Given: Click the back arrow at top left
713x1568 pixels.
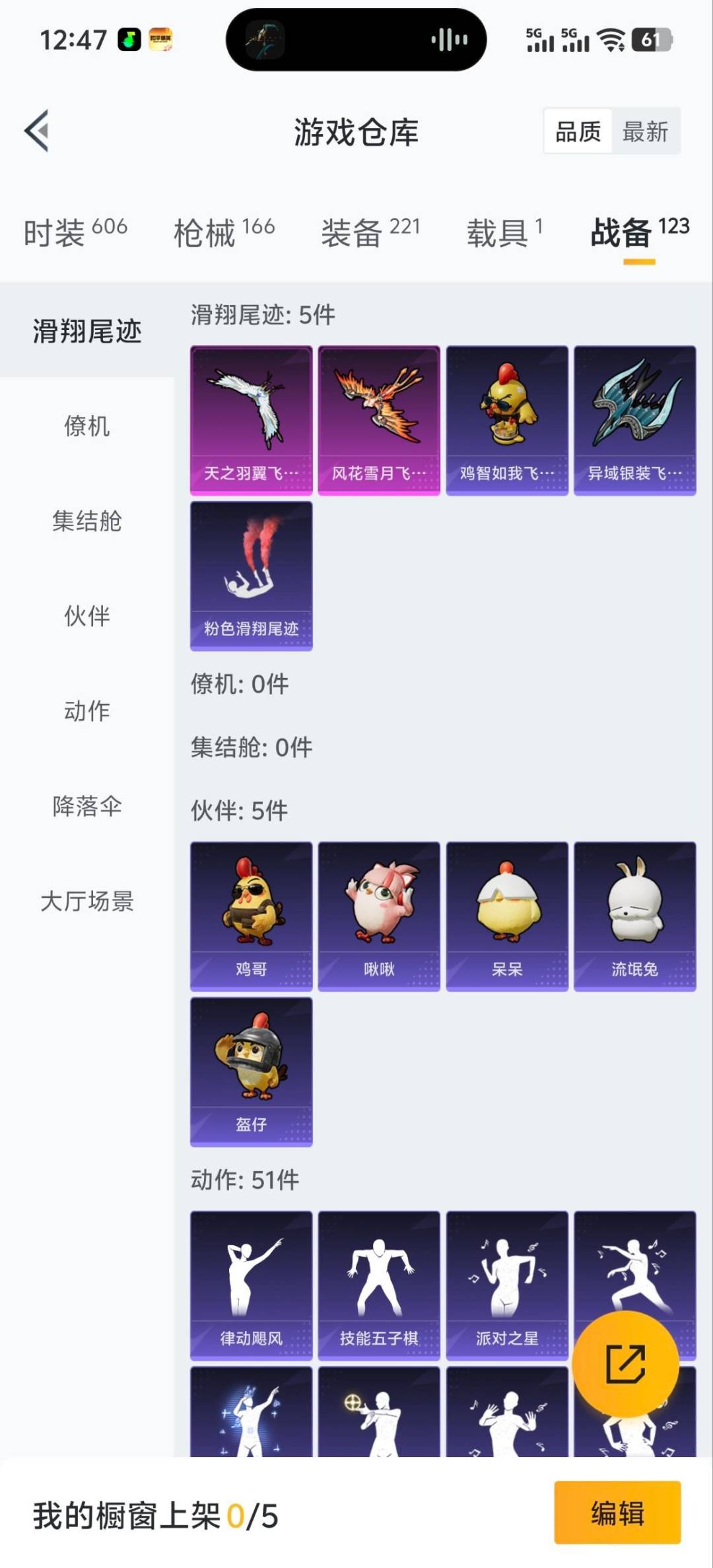Looking at the screenshot, I should click(38, 130).
